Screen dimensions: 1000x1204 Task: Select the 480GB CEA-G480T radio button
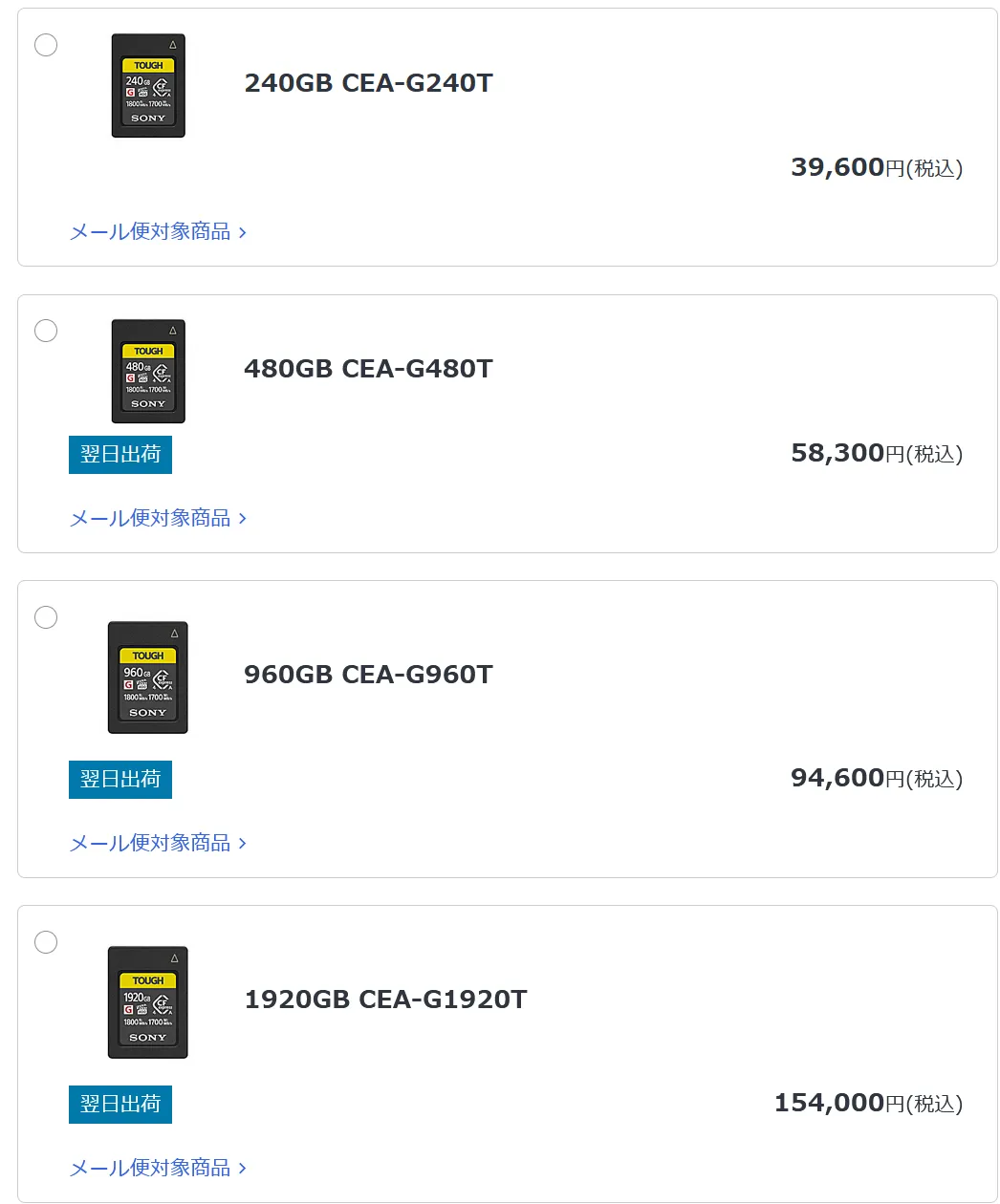tap(46, 331)
